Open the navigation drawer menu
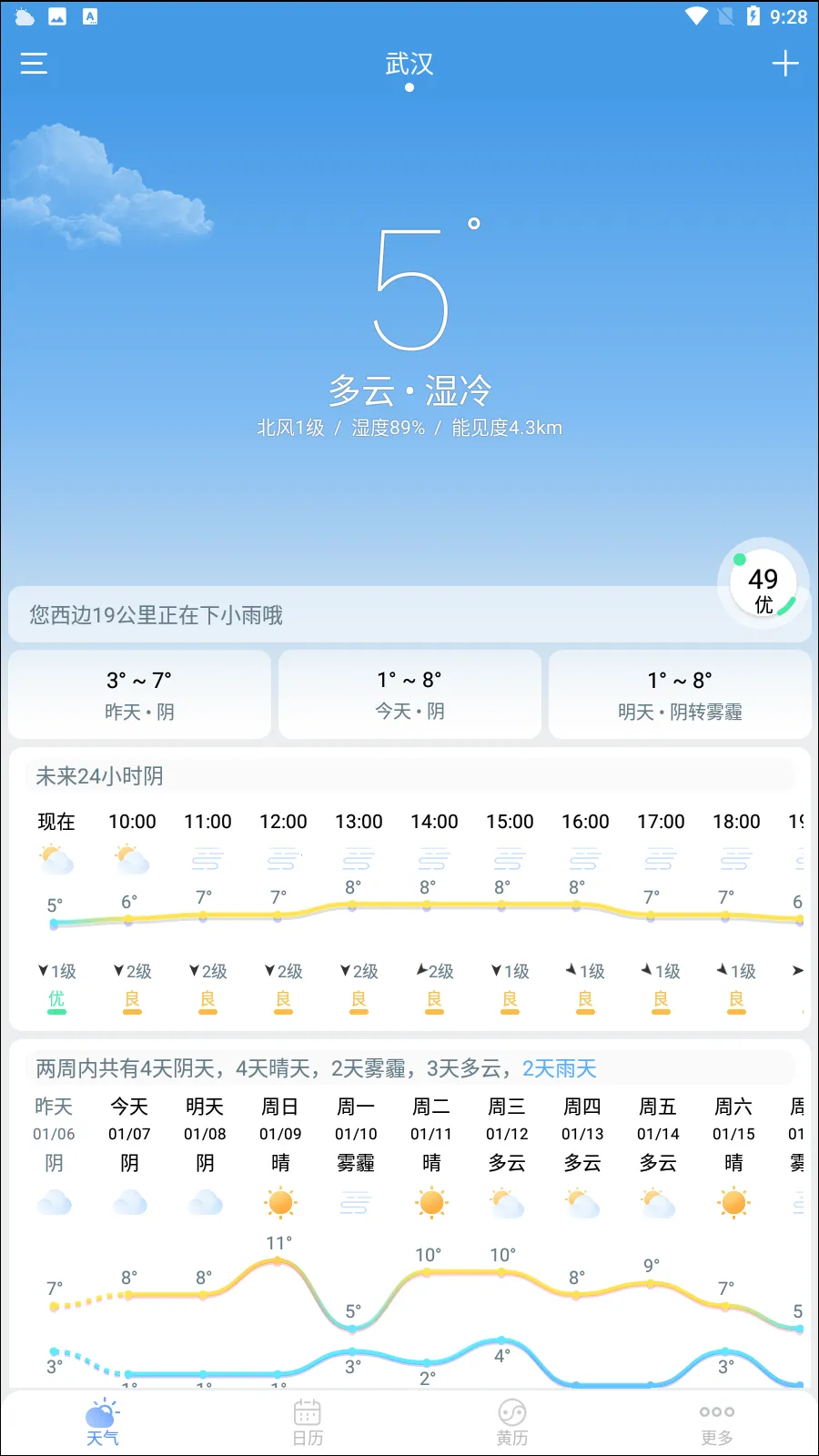 pyautogui.click(x=32, y=64)
